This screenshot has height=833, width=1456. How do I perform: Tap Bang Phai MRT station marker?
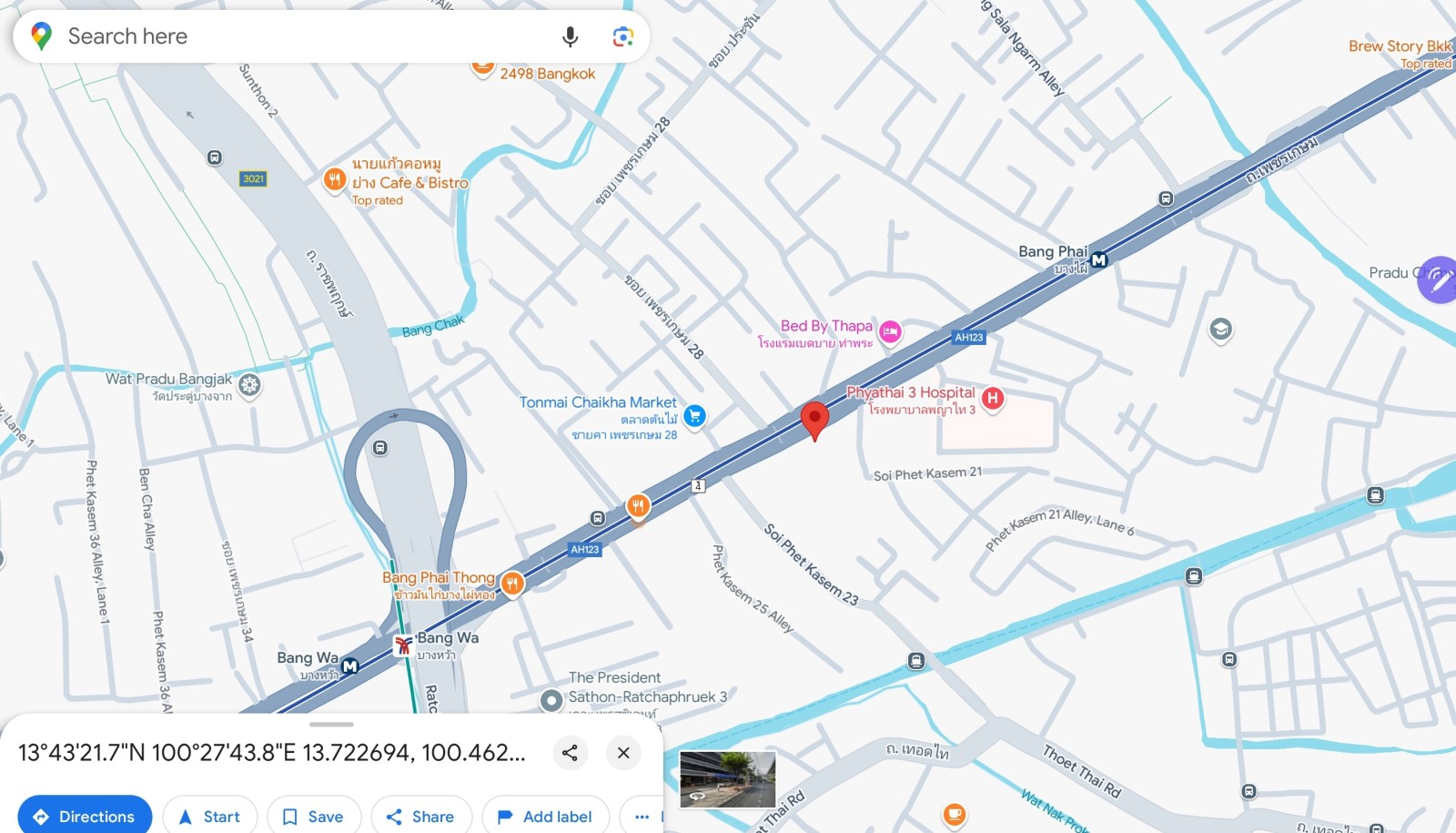(x=1099, y=260)
